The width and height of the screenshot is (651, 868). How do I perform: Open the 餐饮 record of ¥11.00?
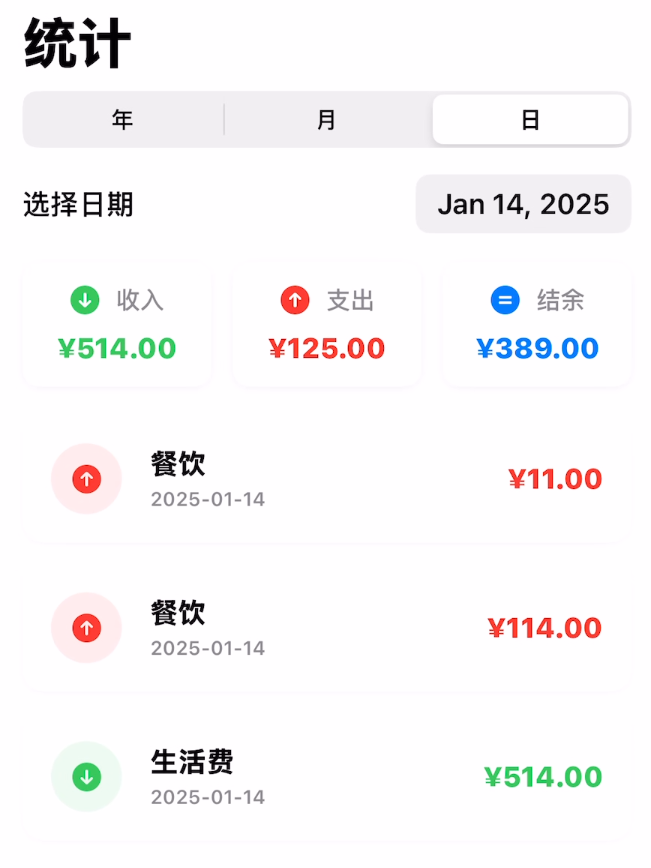(326, 479)
